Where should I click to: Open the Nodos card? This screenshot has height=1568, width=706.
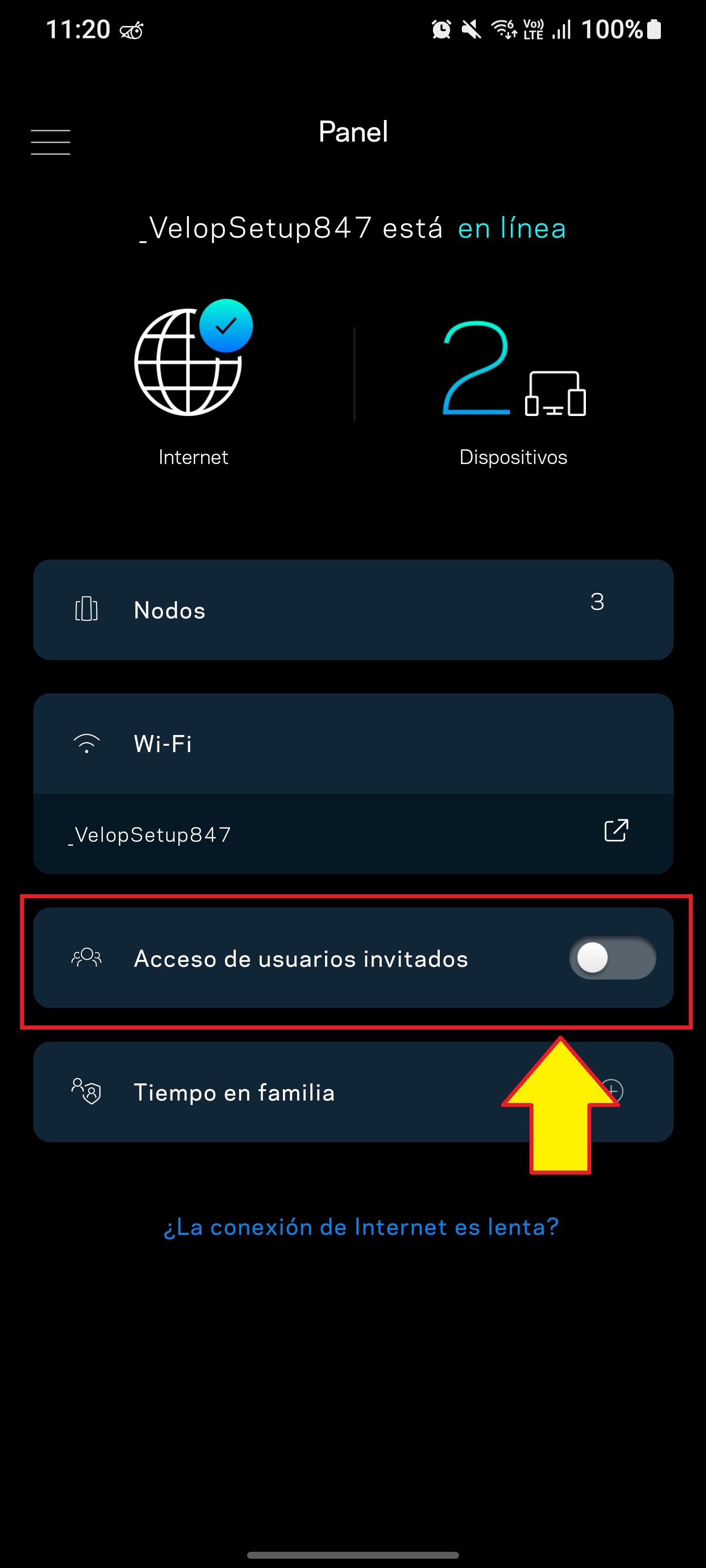click(x=353, y=609)
